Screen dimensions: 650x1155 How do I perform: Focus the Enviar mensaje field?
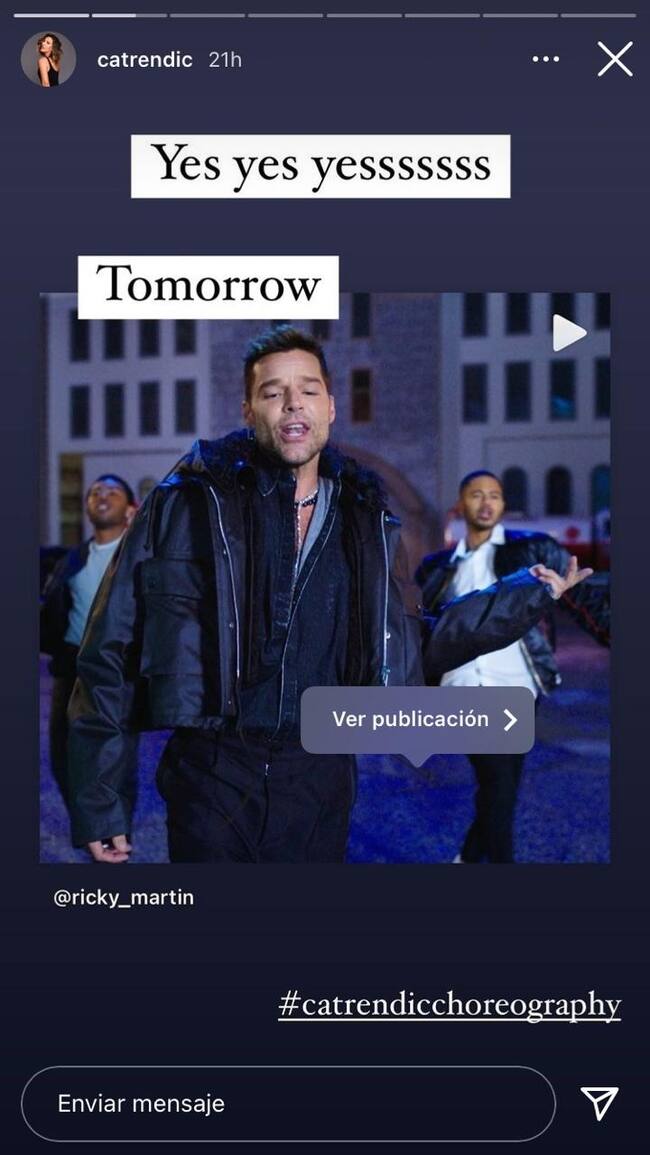(x=288, y=1104)
